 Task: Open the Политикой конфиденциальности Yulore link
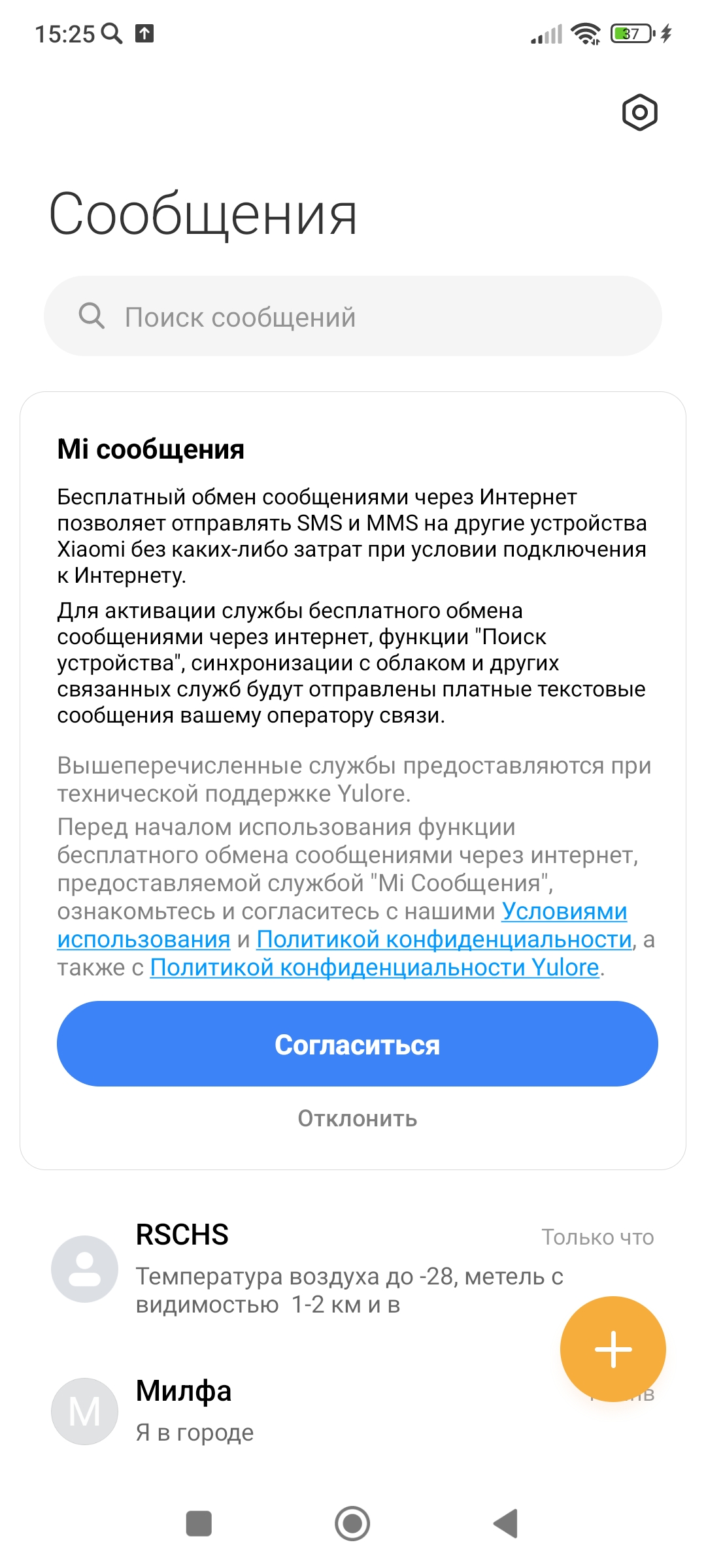pyautogui.click(x=374, y=968)
